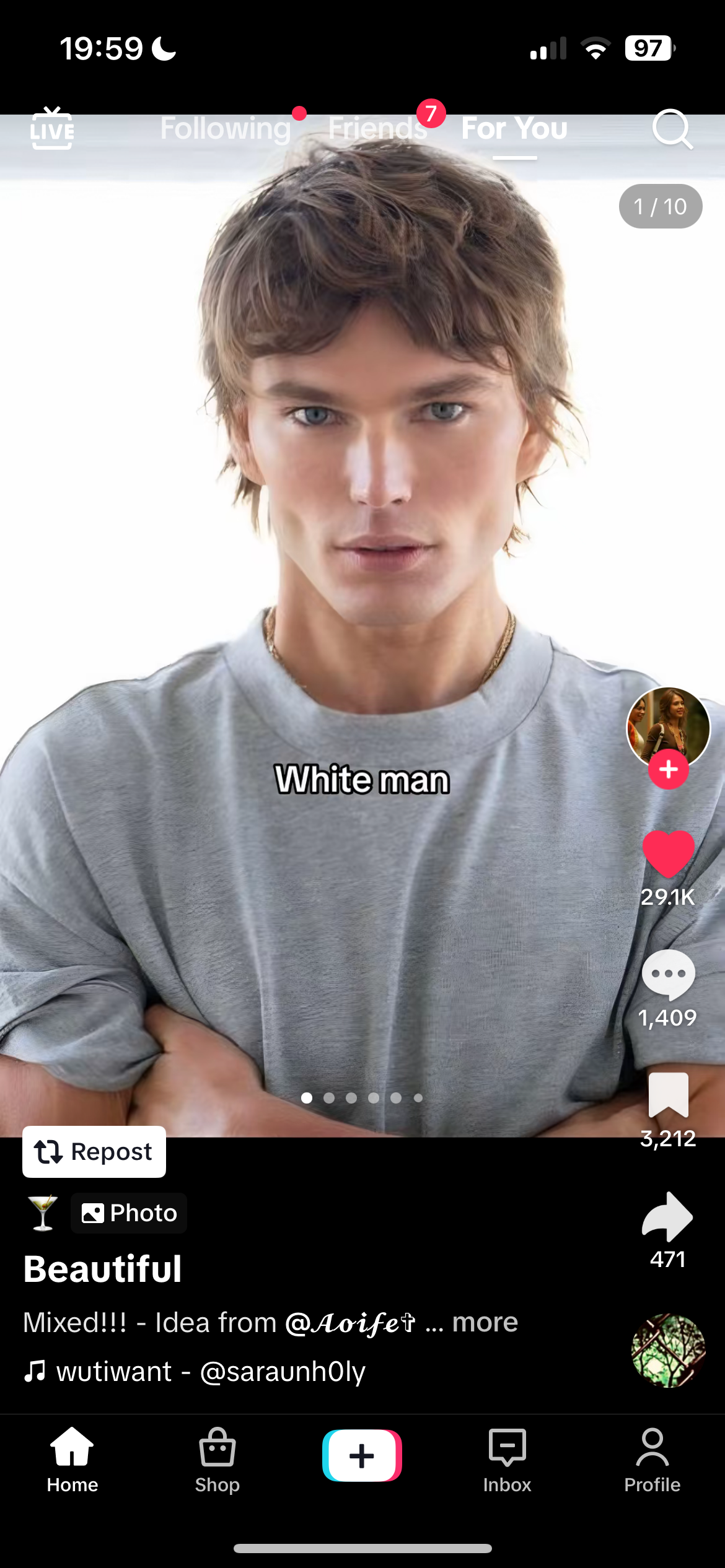Open the comments section
725x1568 pixels.
tap(668, 975)
